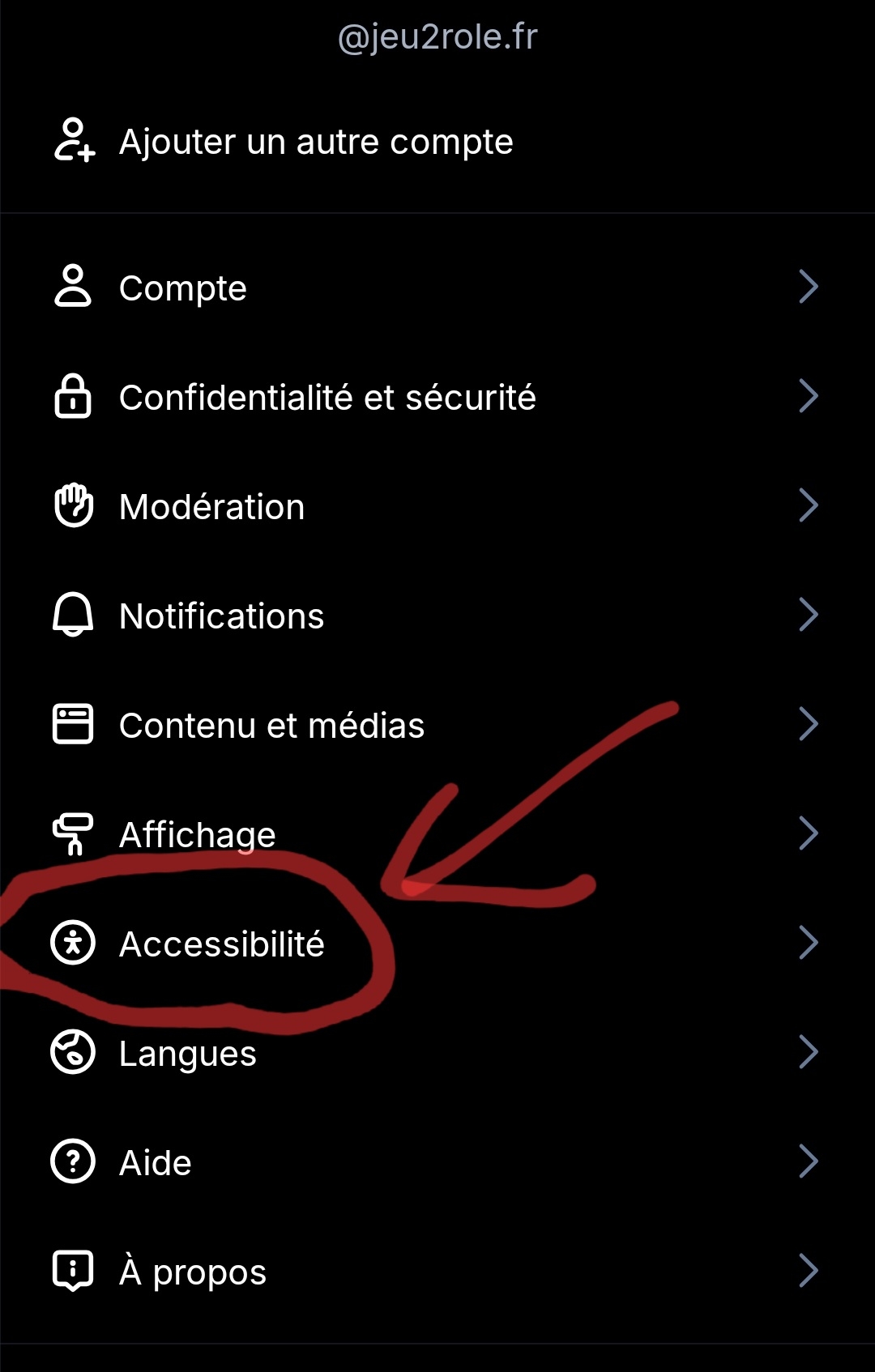Open Accessibilité settings

coord(221,944)
